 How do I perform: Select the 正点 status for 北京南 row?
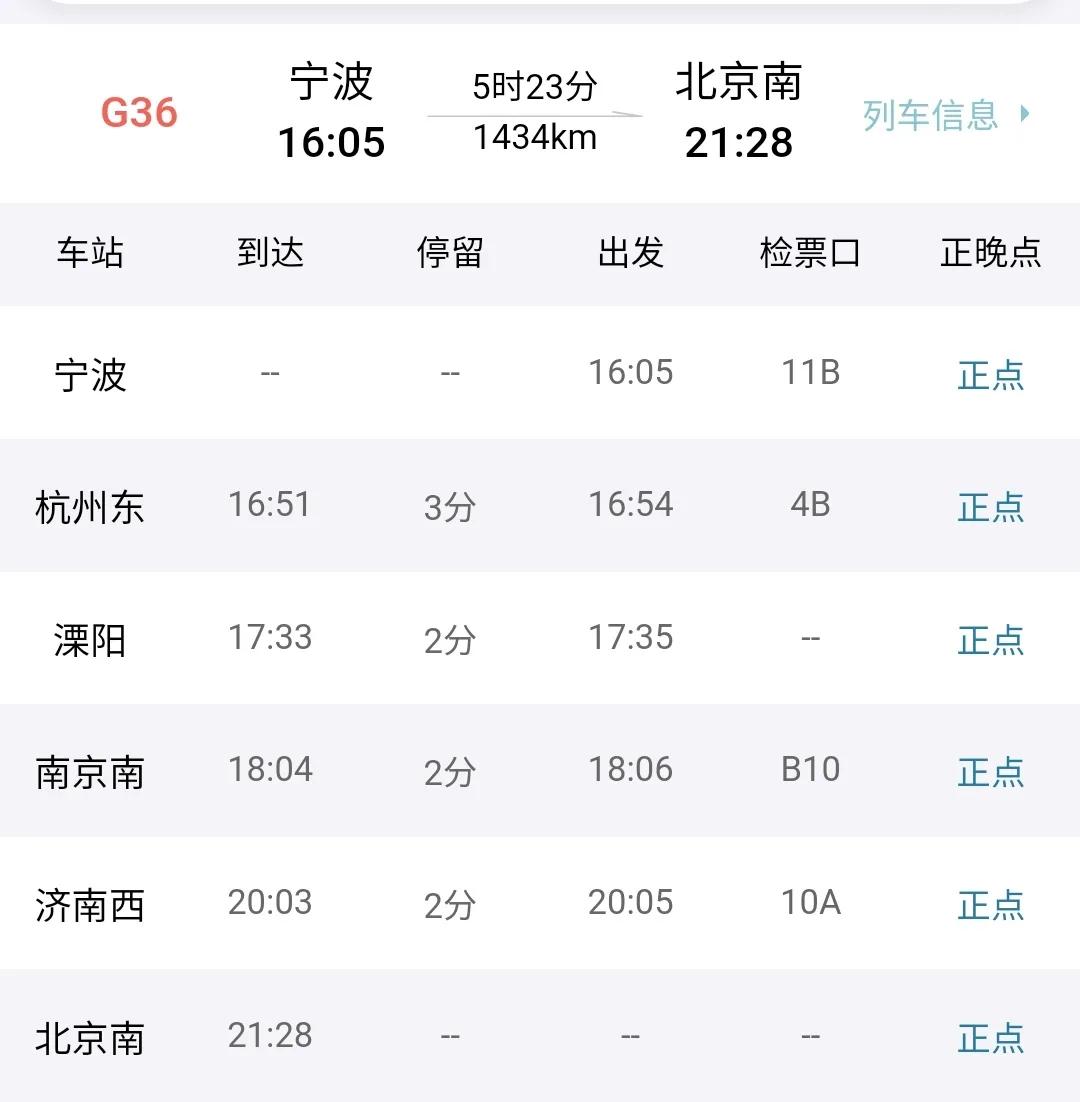(992, 1039)
